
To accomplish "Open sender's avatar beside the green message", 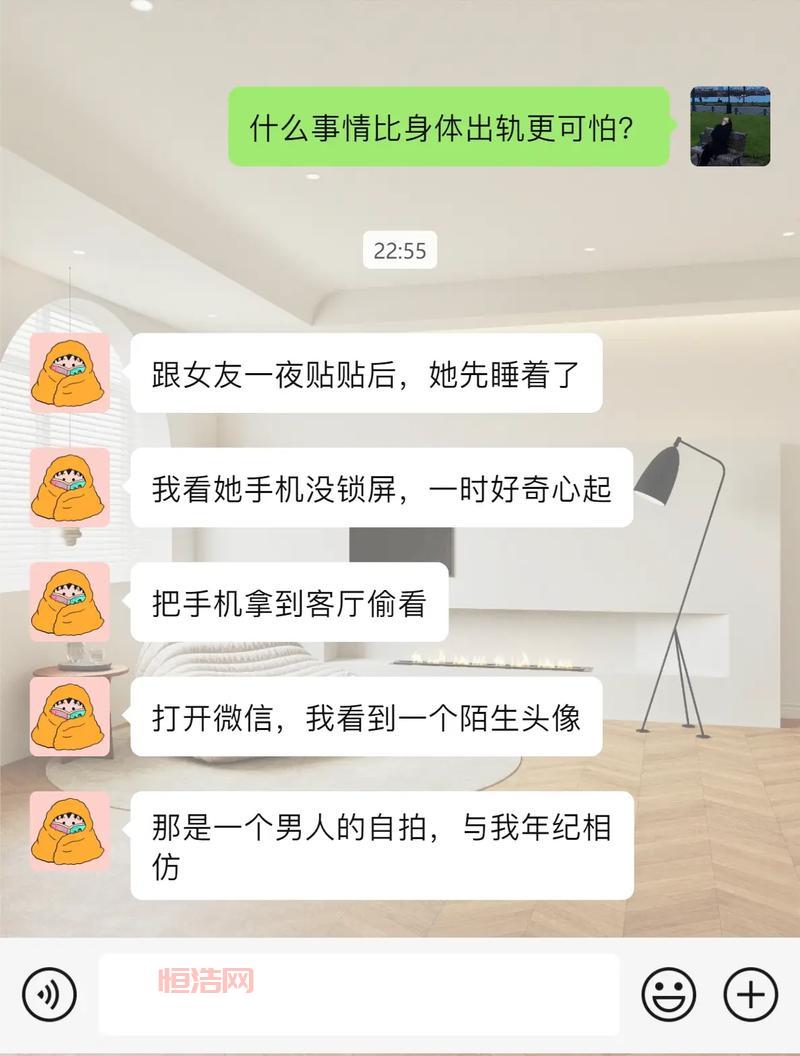I will tap(730, 126).
